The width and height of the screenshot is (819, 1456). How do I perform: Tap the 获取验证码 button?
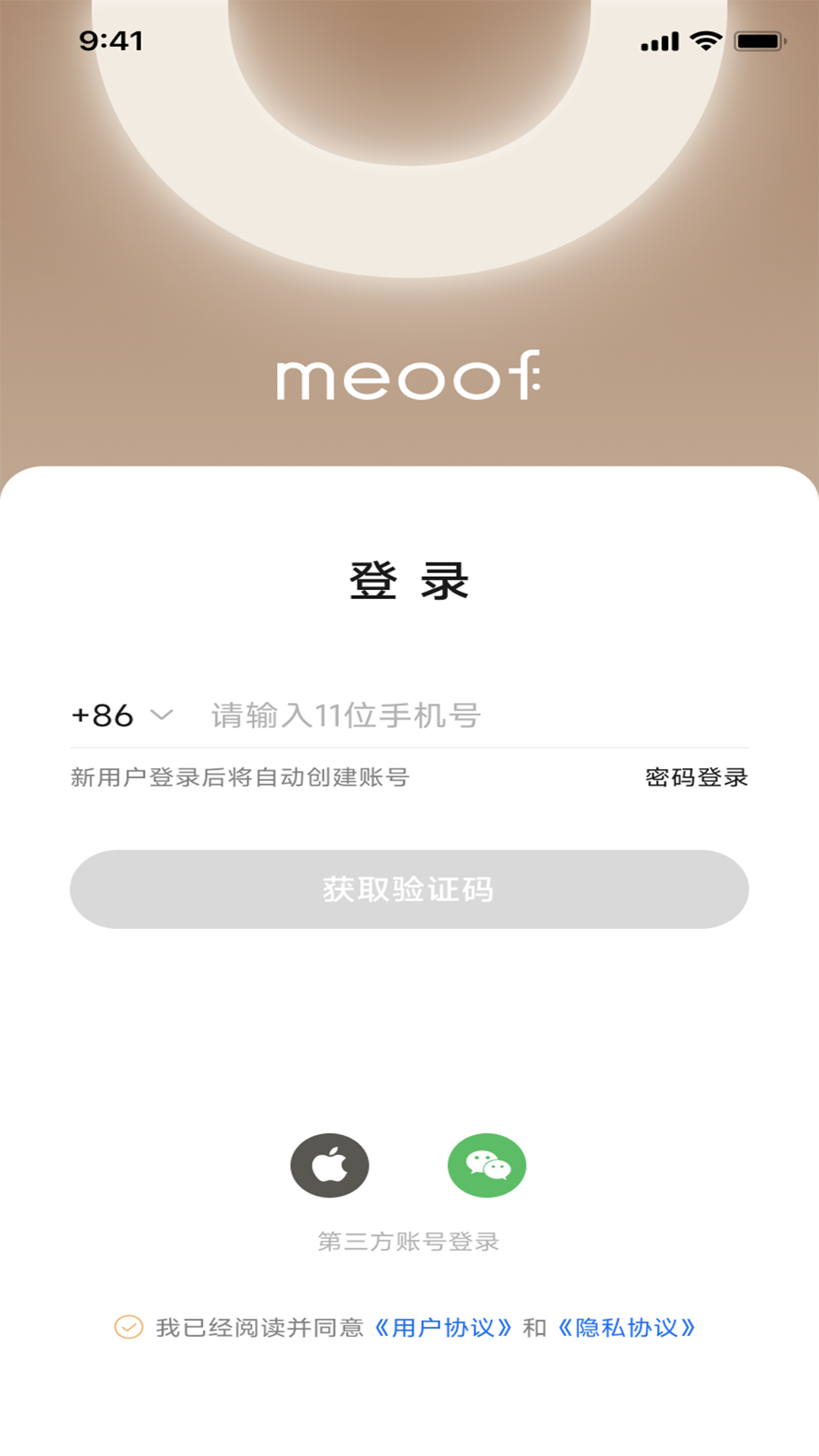[409, 890]
